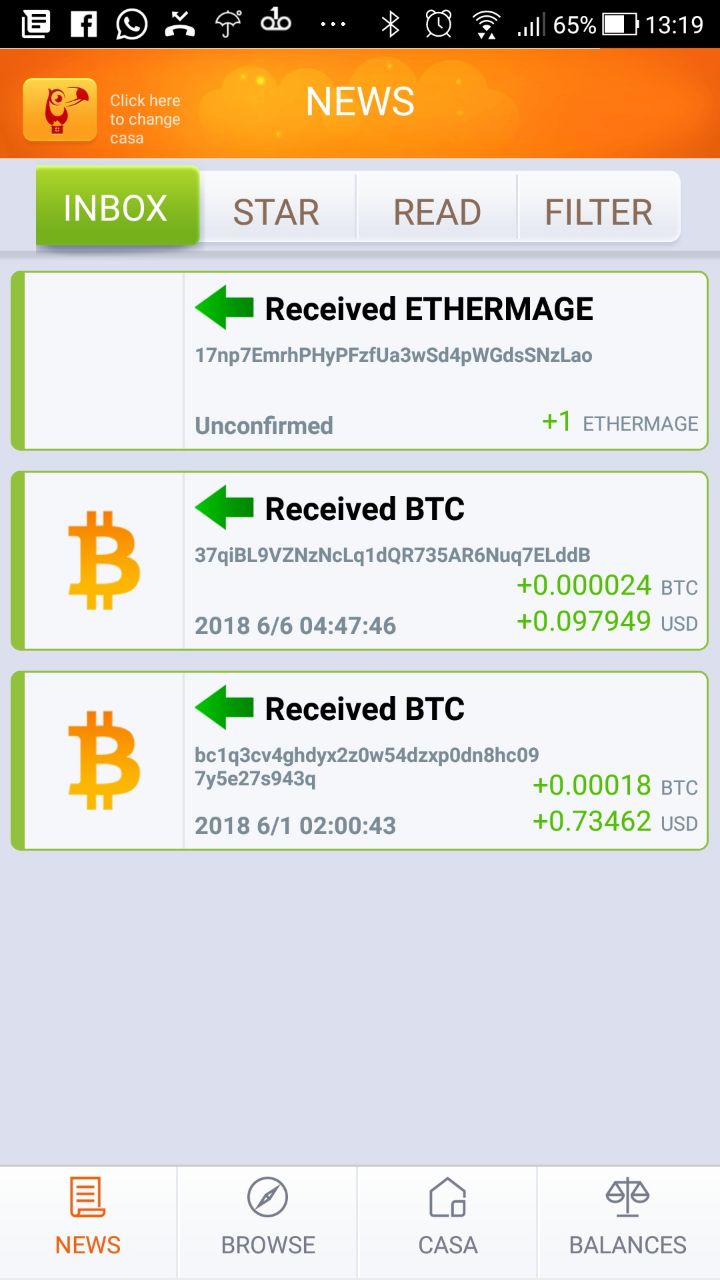
Task: Open the FILTER tab
Action: point(599,211)
